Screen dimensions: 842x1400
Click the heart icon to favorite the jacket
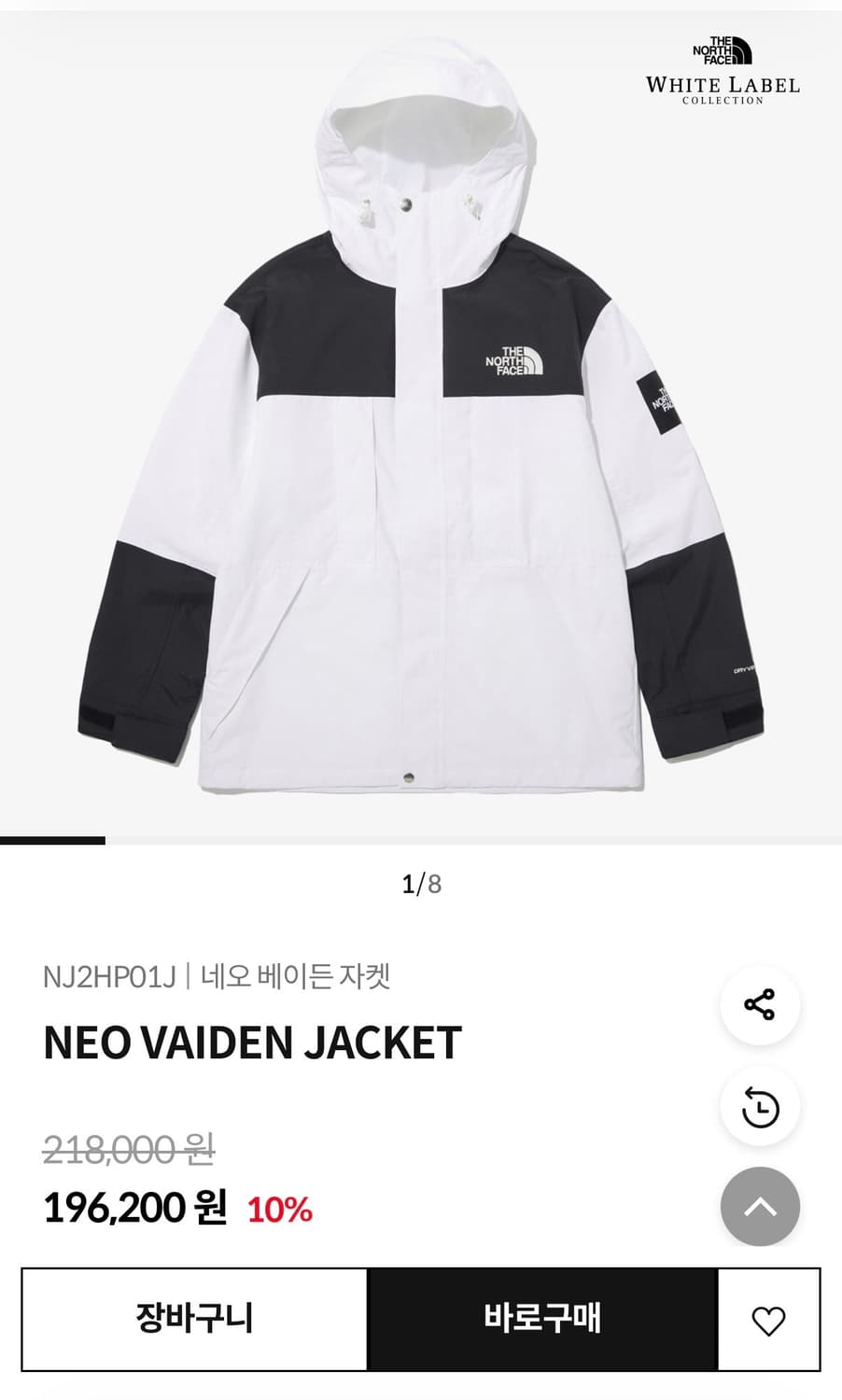770,1322
